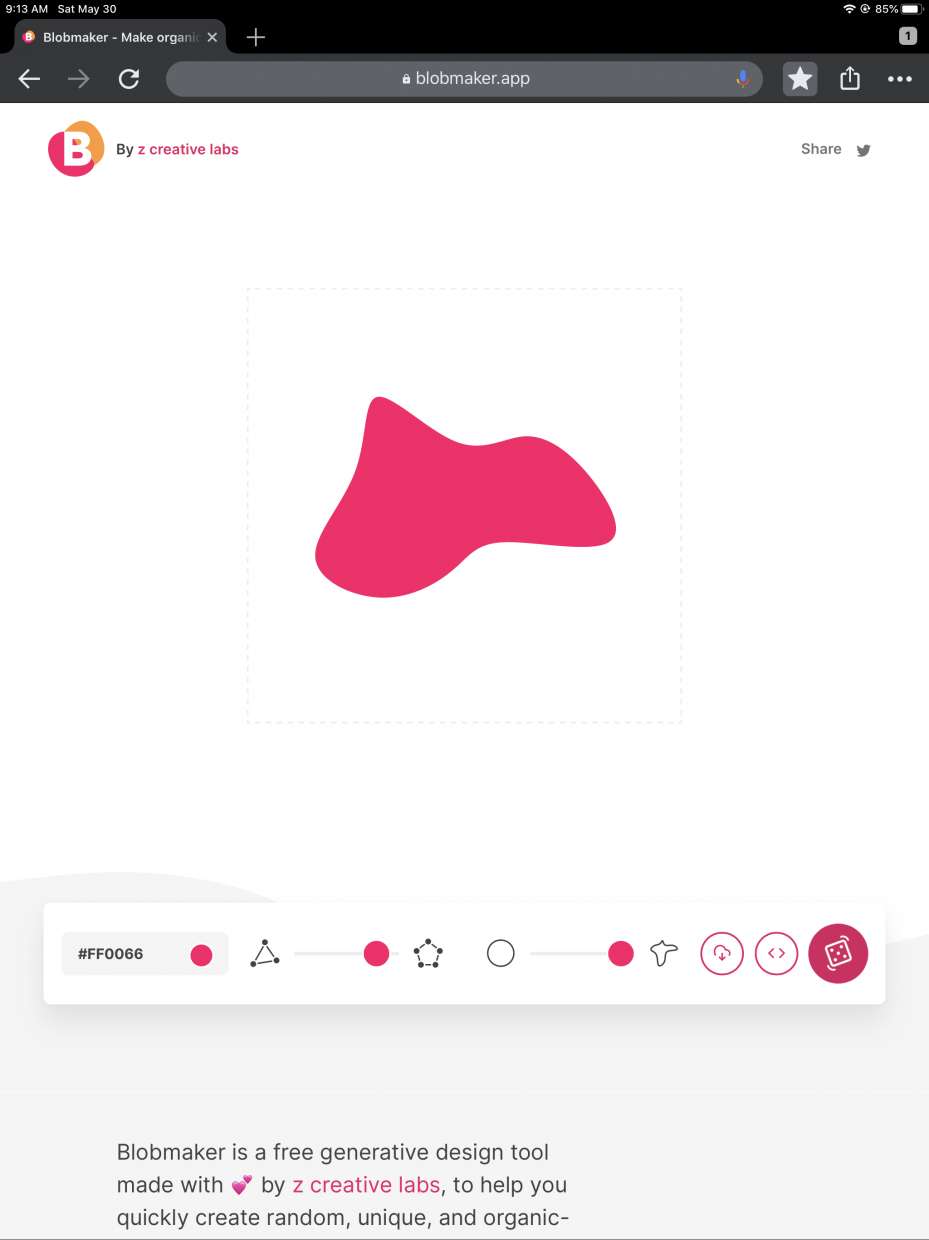The width and height of the screenshot is (929, 1240).
Task: Open the pink color picker swatch
Action: [x=201, y=955]
